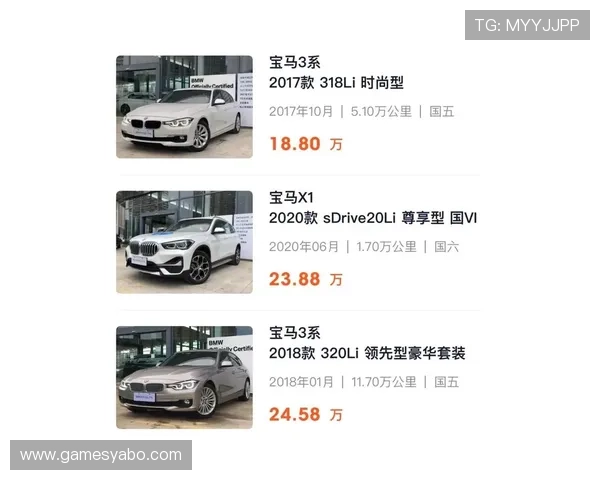Open the 2018 BMW 320Li listing
Viewport: 600px width, 480px height.
pos(366,354)
